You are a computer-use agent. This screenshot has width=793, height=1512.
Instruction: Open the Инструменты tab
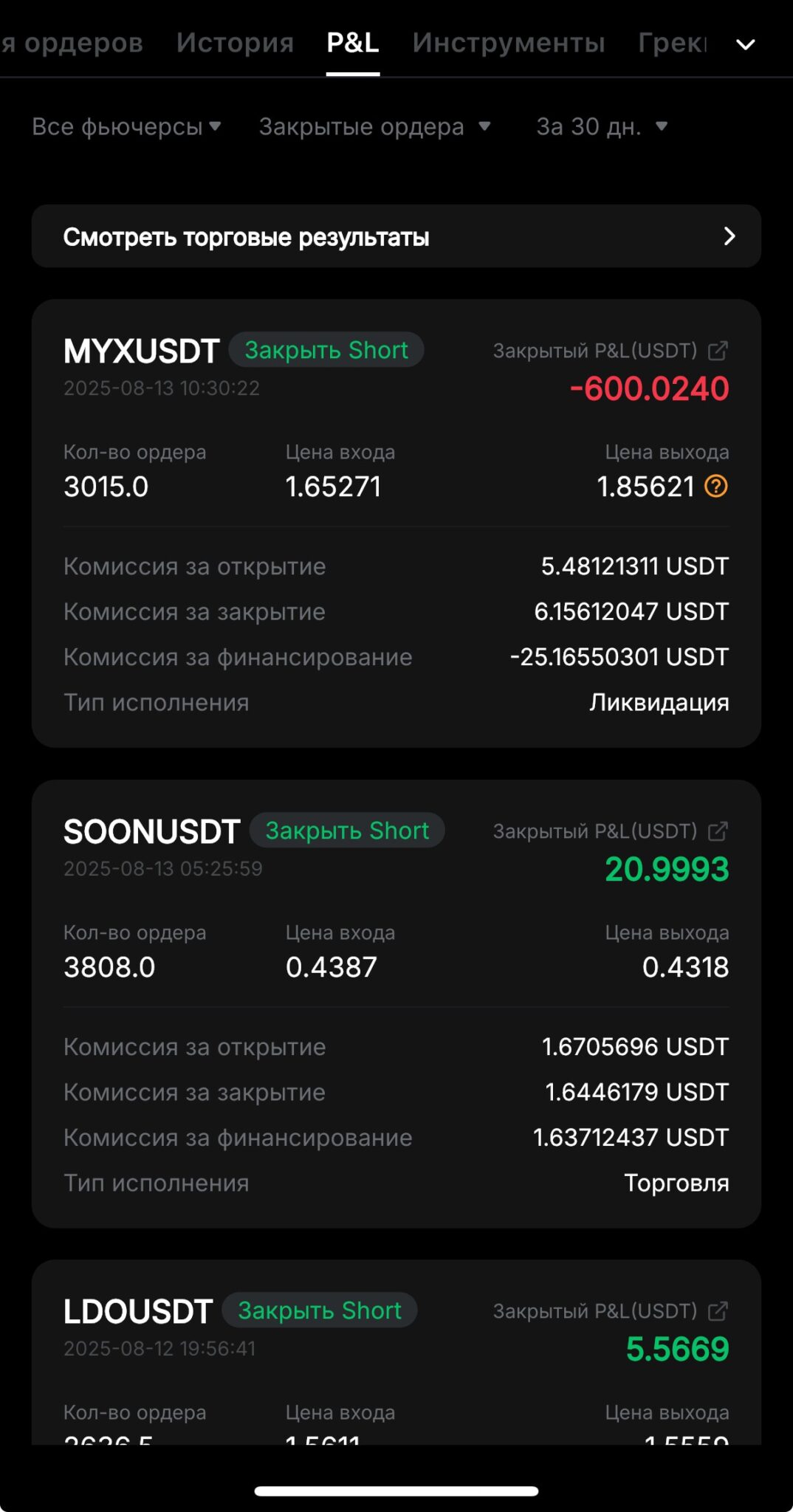509,43
